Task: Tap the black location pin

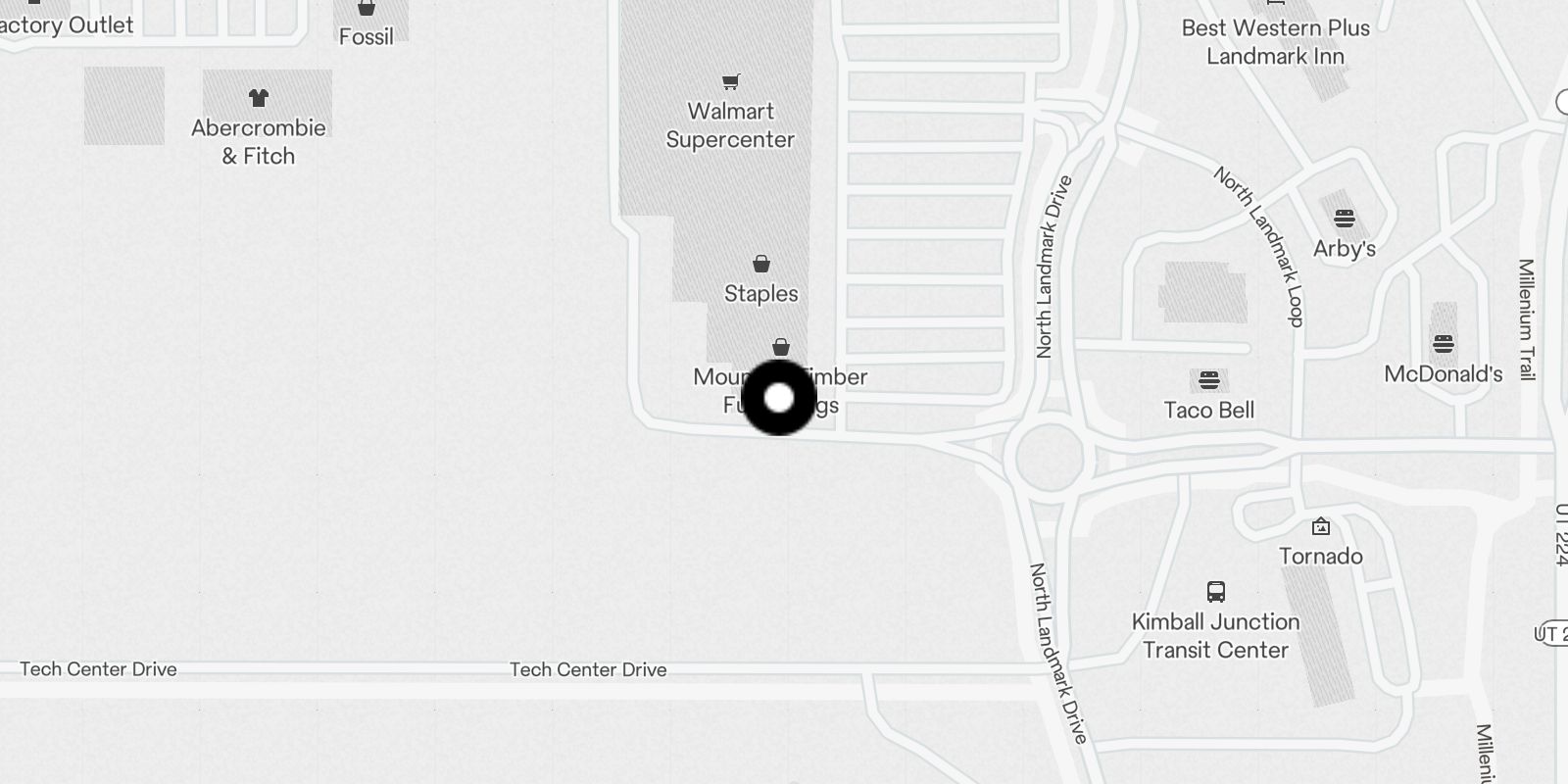Action: [x=779, y=398]
